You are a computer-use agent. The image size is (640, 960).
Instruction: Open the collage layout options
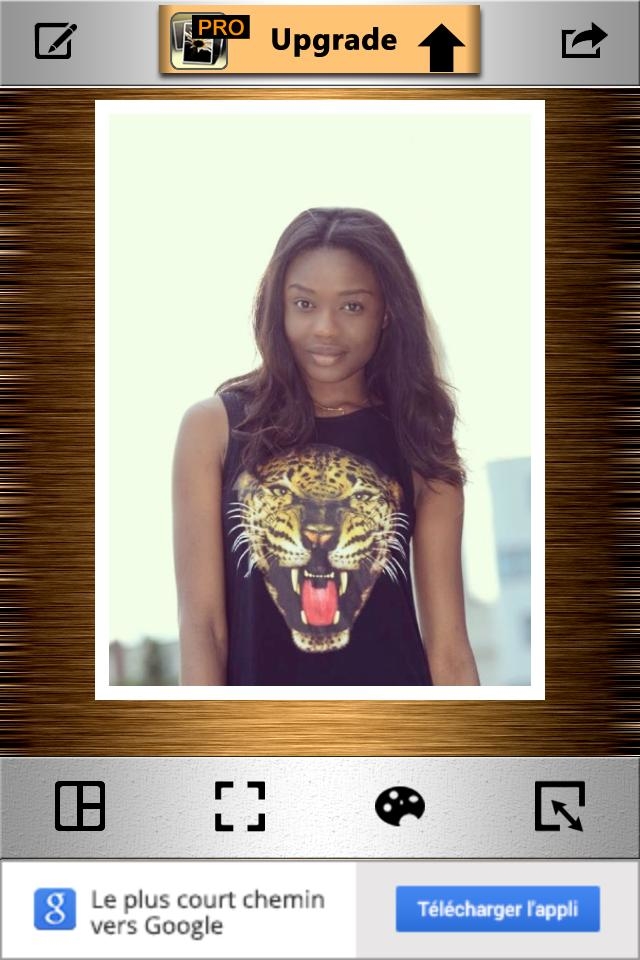(x=80, y=806)
